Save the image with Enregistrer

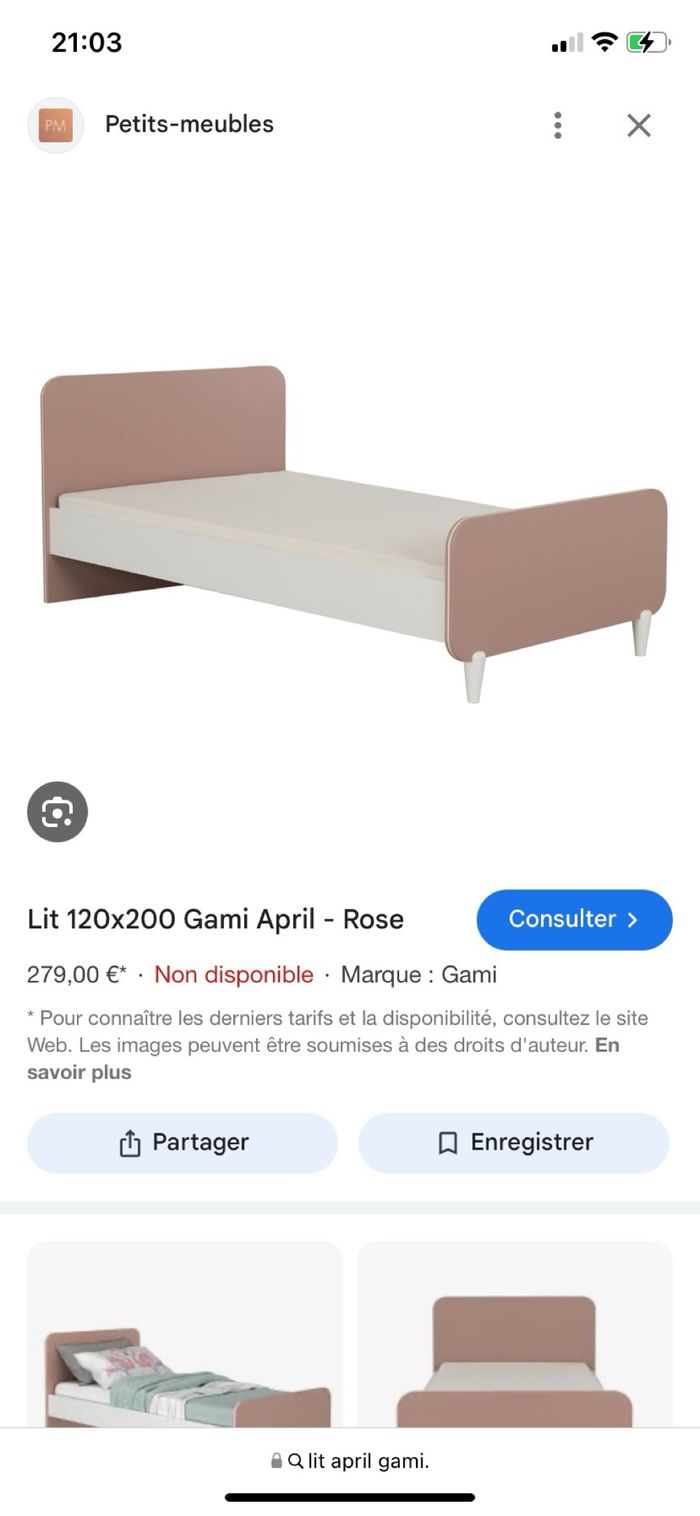click(x=514, y=1142)
